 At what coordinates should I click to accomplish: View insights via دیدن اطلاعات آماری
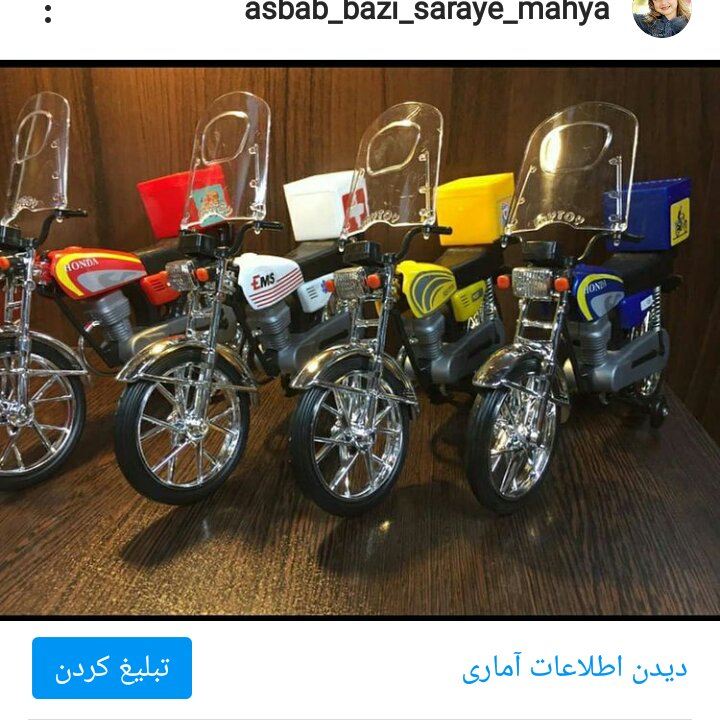pyautogui.click(x=574, y=668)
